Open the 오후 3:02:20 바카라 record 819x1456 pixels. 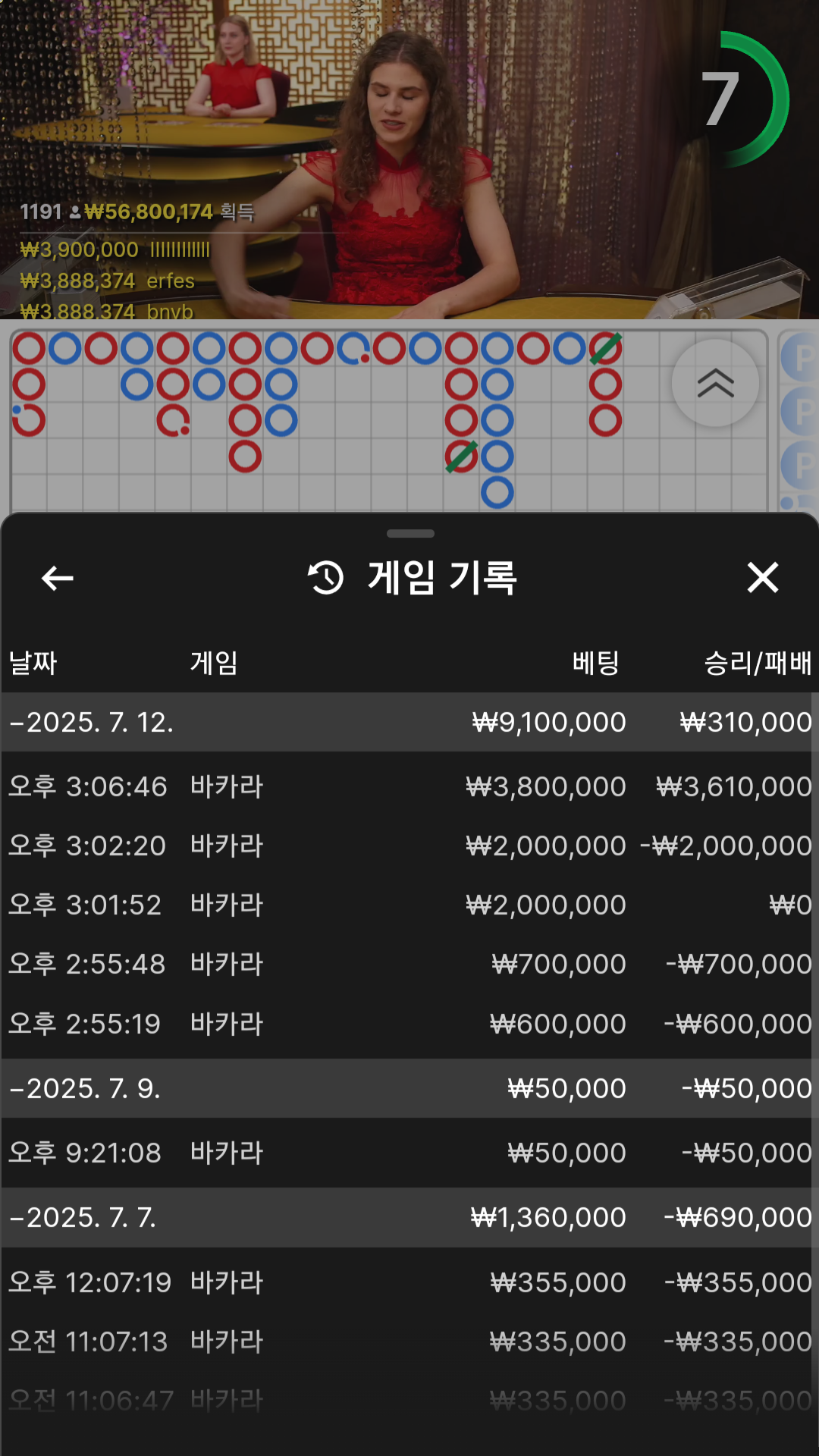[x=409, y=846]
